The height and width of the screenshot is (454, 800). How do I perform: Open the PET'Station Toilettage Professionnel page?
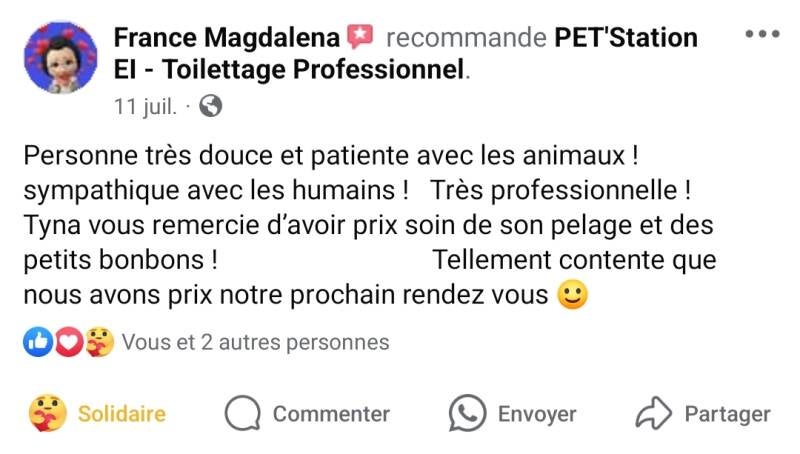click(x=625, y=39)
